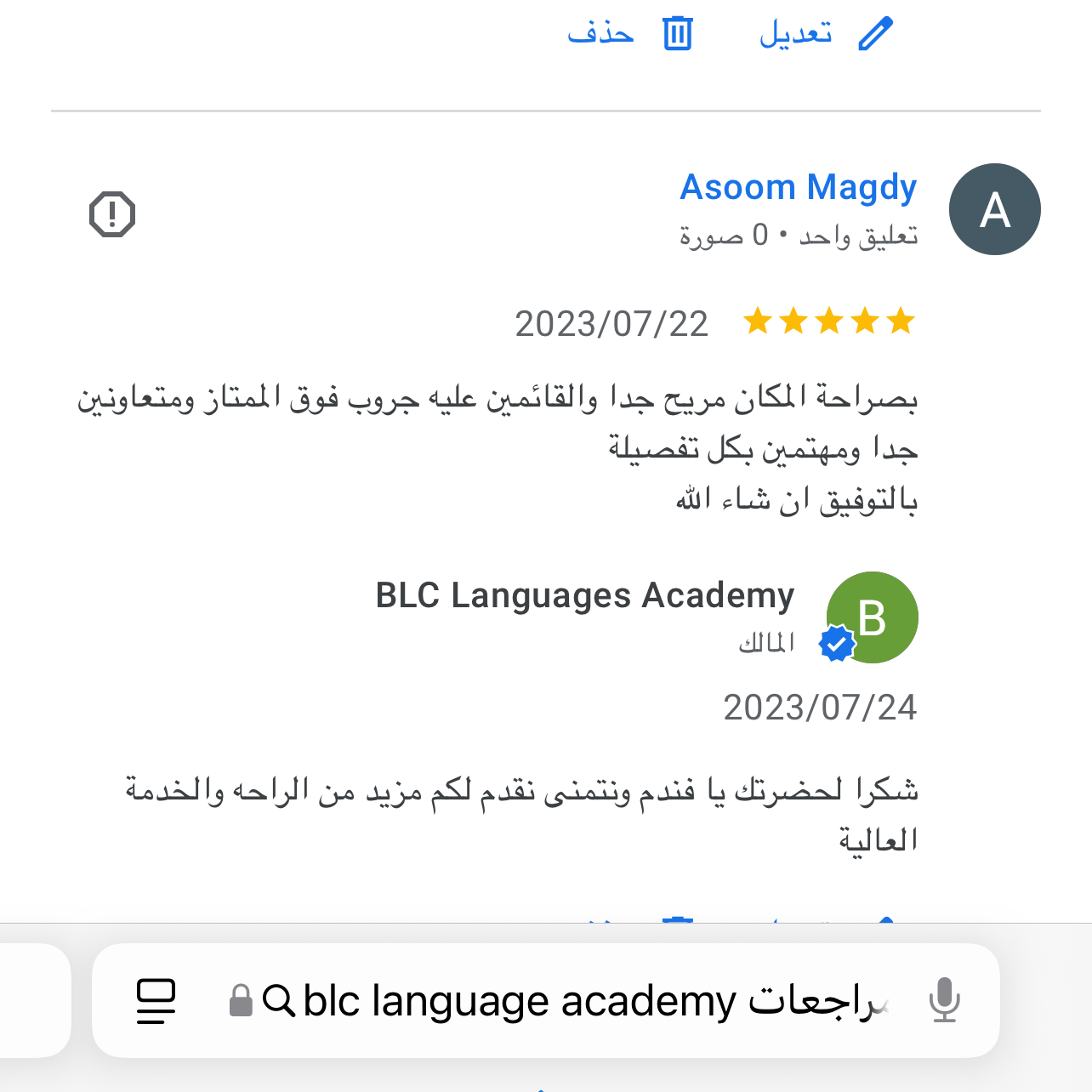This screenshot has height=1092, width=1092.
Task: Start voice search with the microphone
Action: pyautogui.click(x=944, y=1000)
